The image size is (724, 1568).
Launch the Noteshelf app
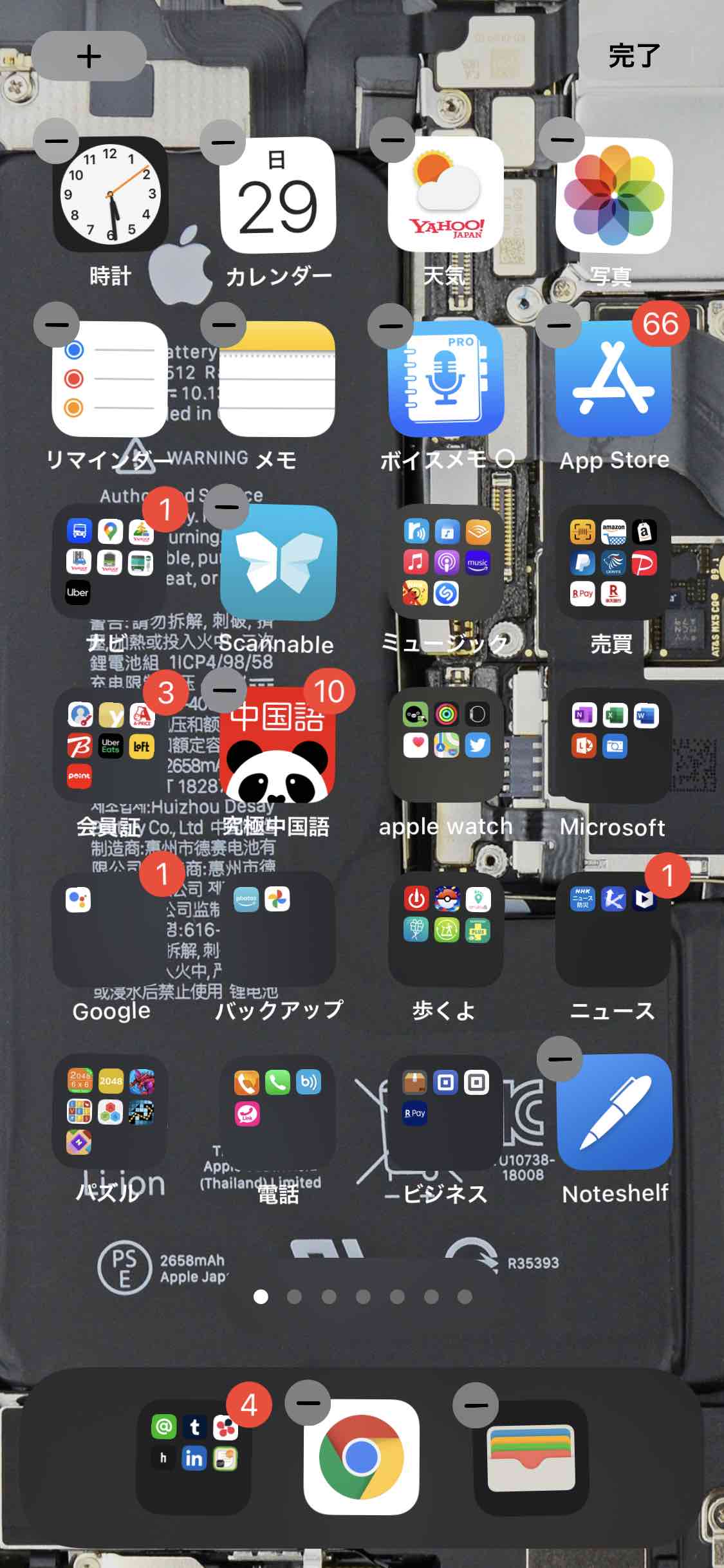pyautogui.click(x=614, y=1112)
